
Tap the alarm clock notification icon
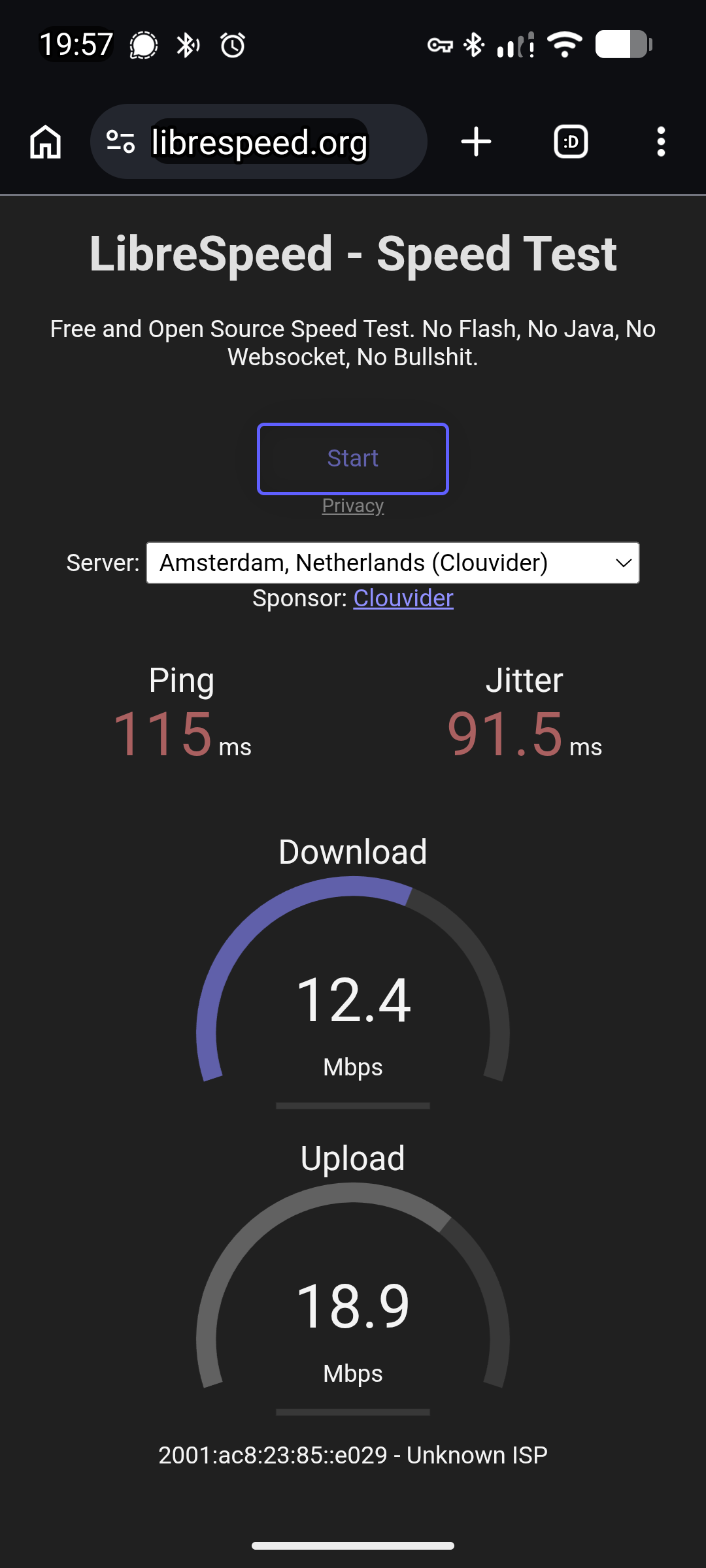tap(233, 44)
